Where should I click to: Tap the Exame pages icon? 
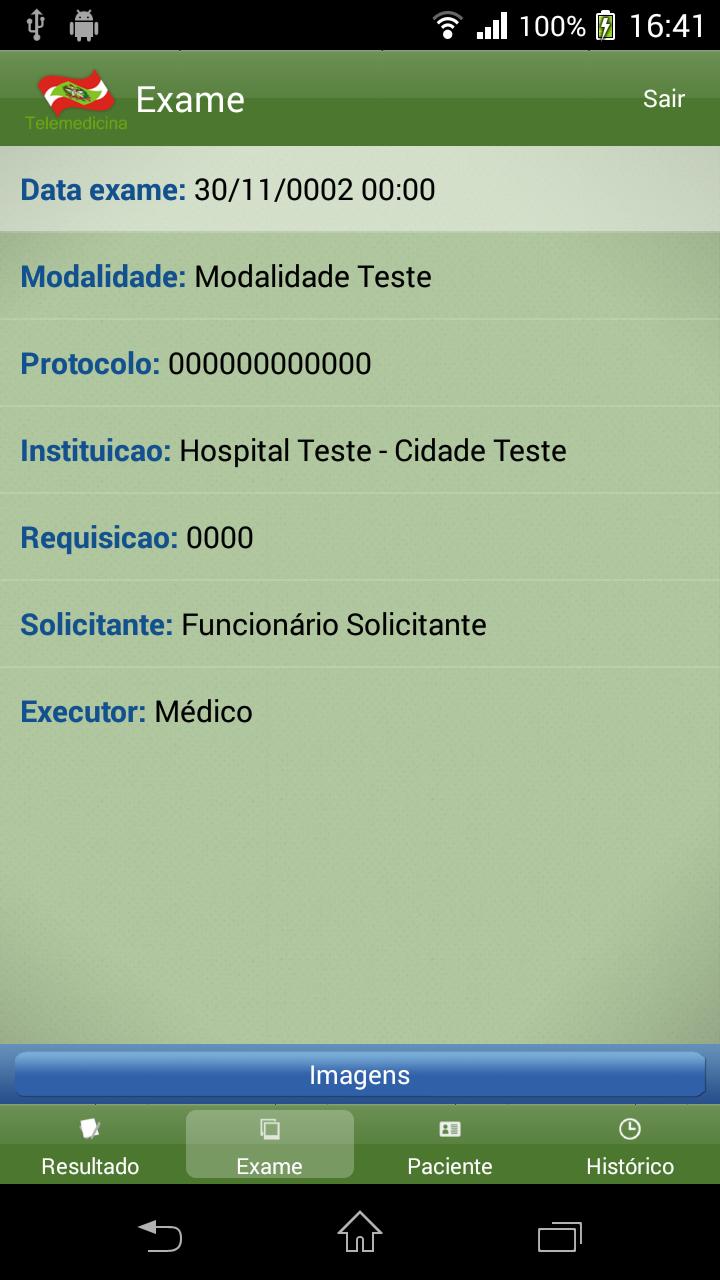(270, 1128)
